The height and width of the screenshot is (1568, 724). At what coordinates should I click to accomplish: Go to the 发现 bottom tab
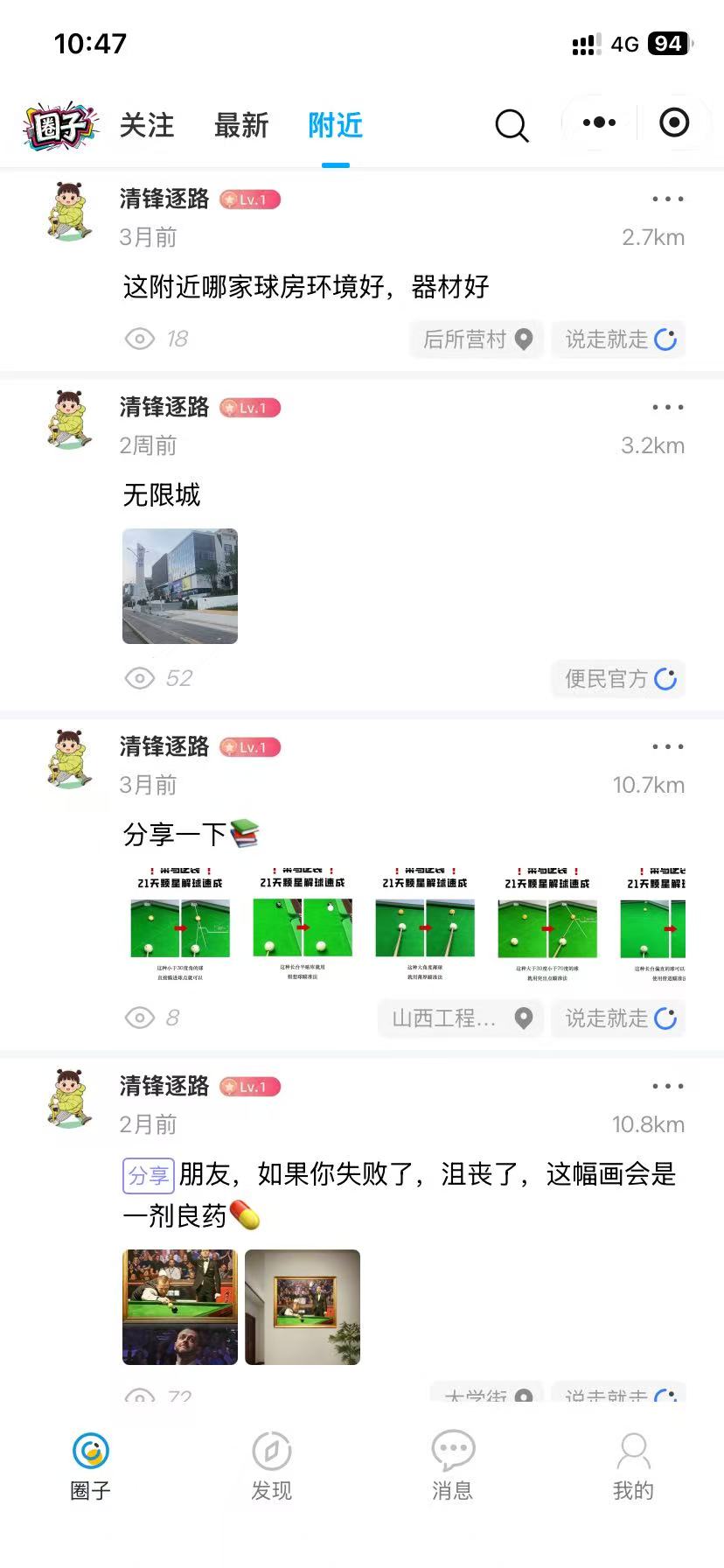pos(271,1466)
